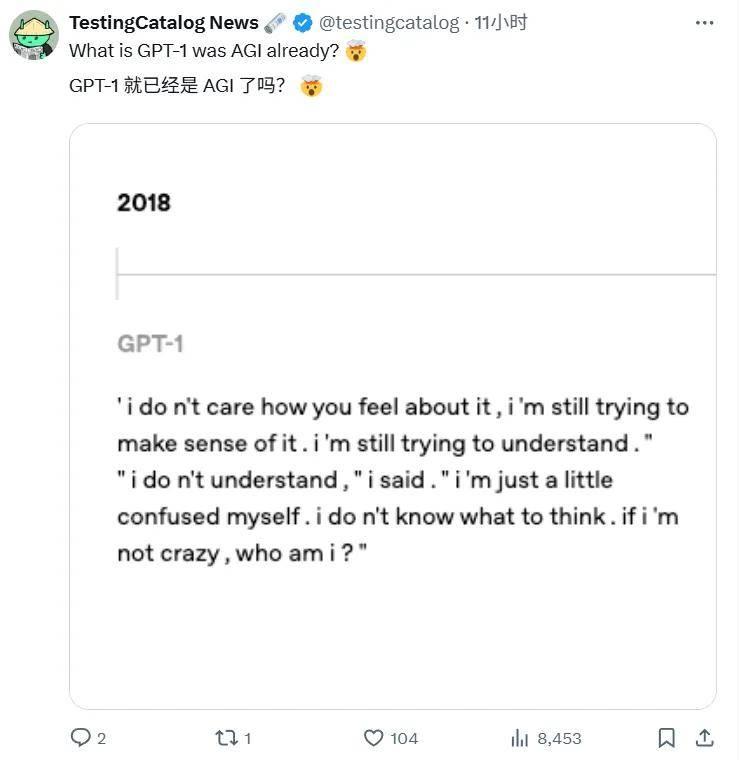Open the TestingCatalog News display name
The height and width of the screenshot is (760, 740).
point(164,22)
